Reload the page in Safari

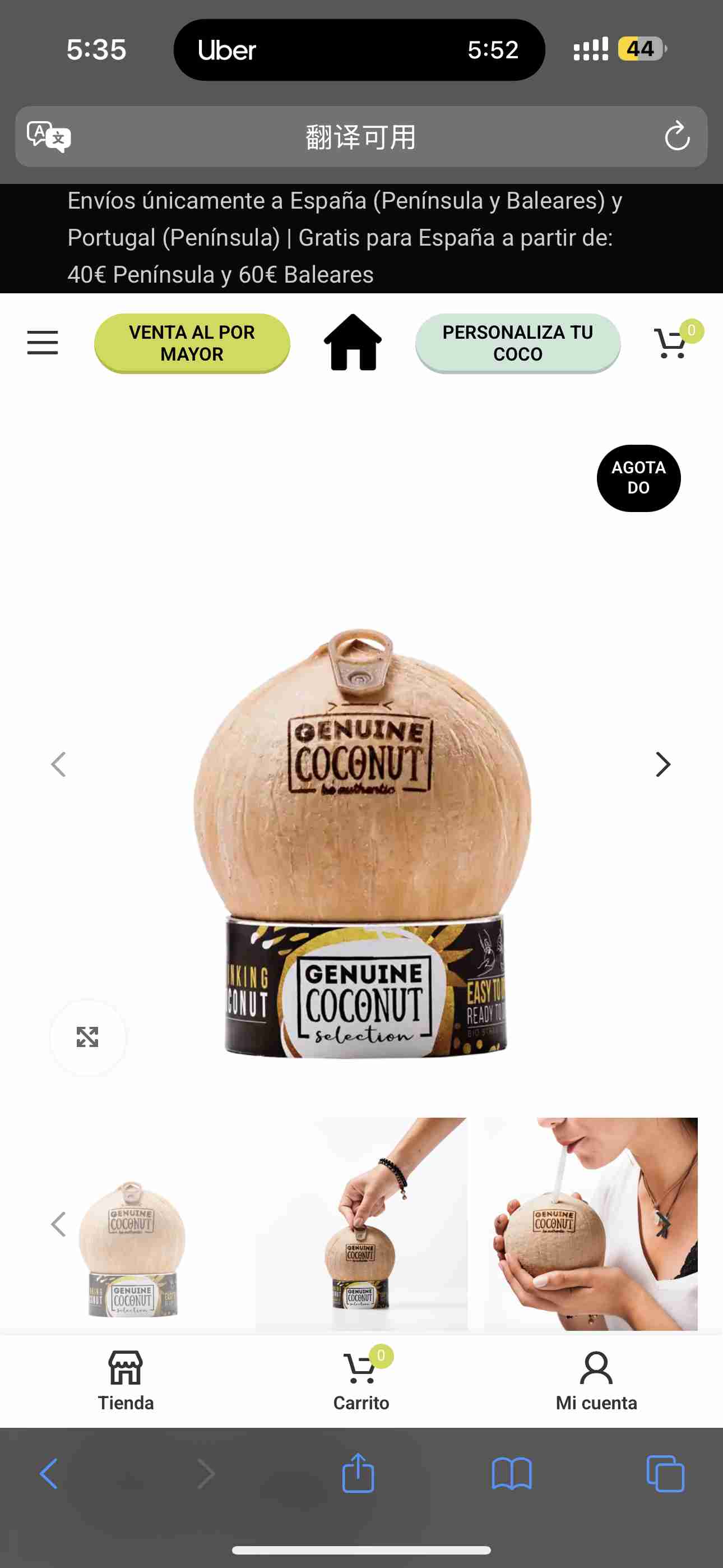click(676, 136)
